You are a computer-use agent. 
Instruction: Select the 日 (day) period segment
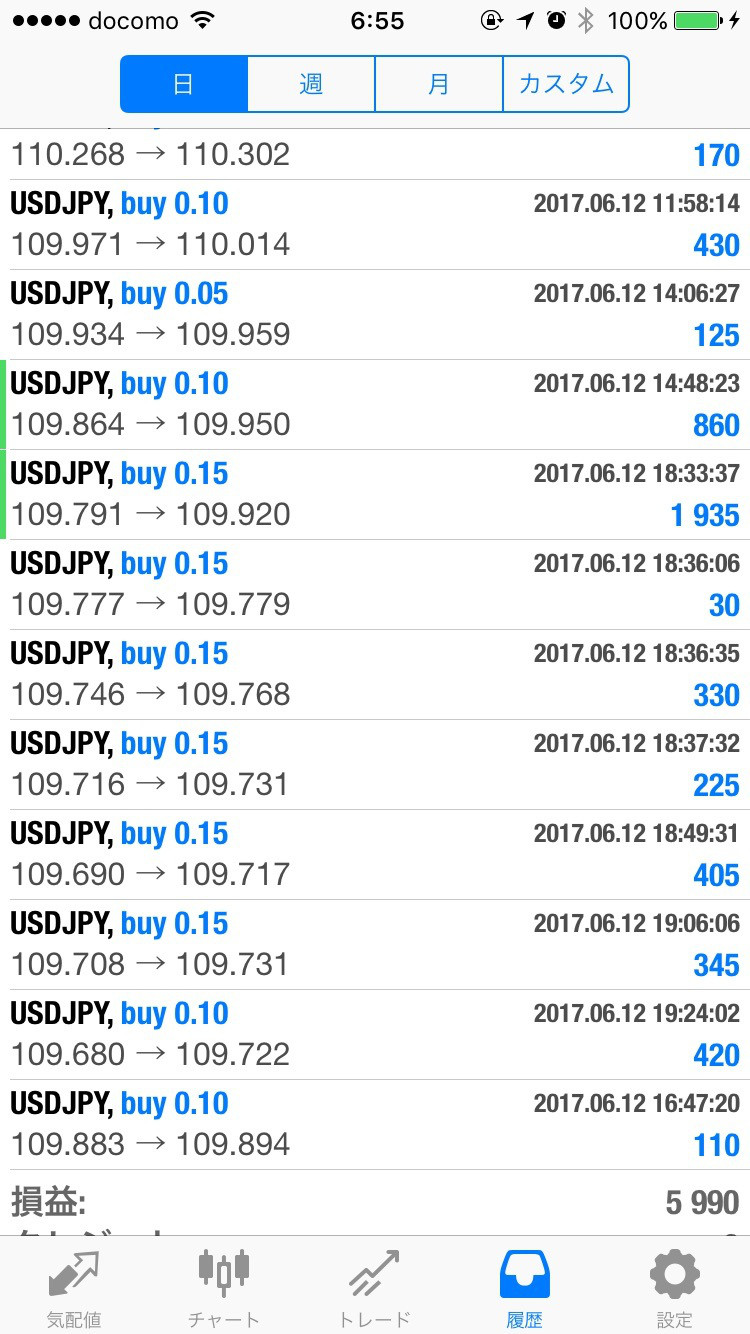click(x=184, y=84)
